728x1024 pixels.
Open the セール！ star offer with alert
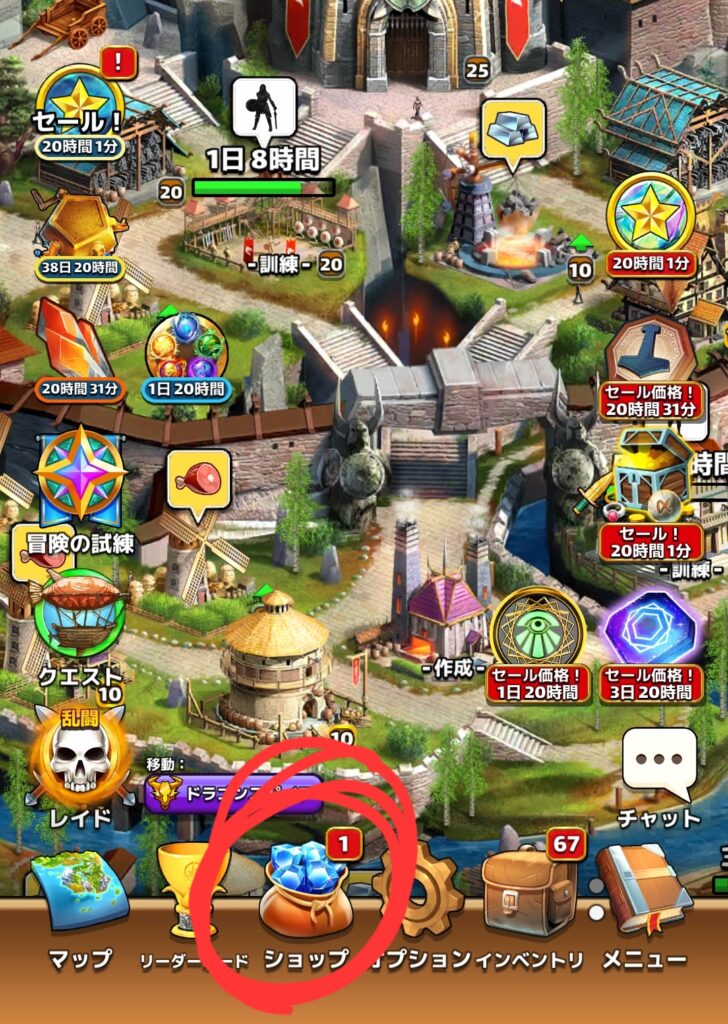80,110
